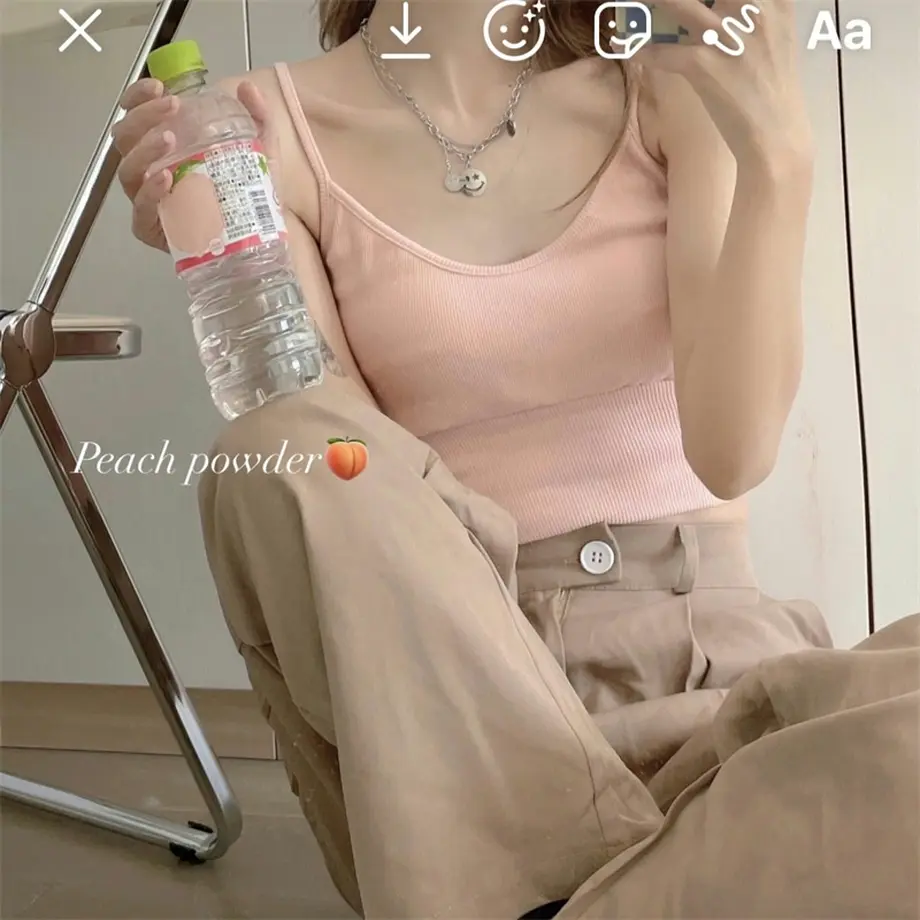This screenshot has height=920, width=920.
Task: Select the scribble drawing tool
Action: [731, 32]
